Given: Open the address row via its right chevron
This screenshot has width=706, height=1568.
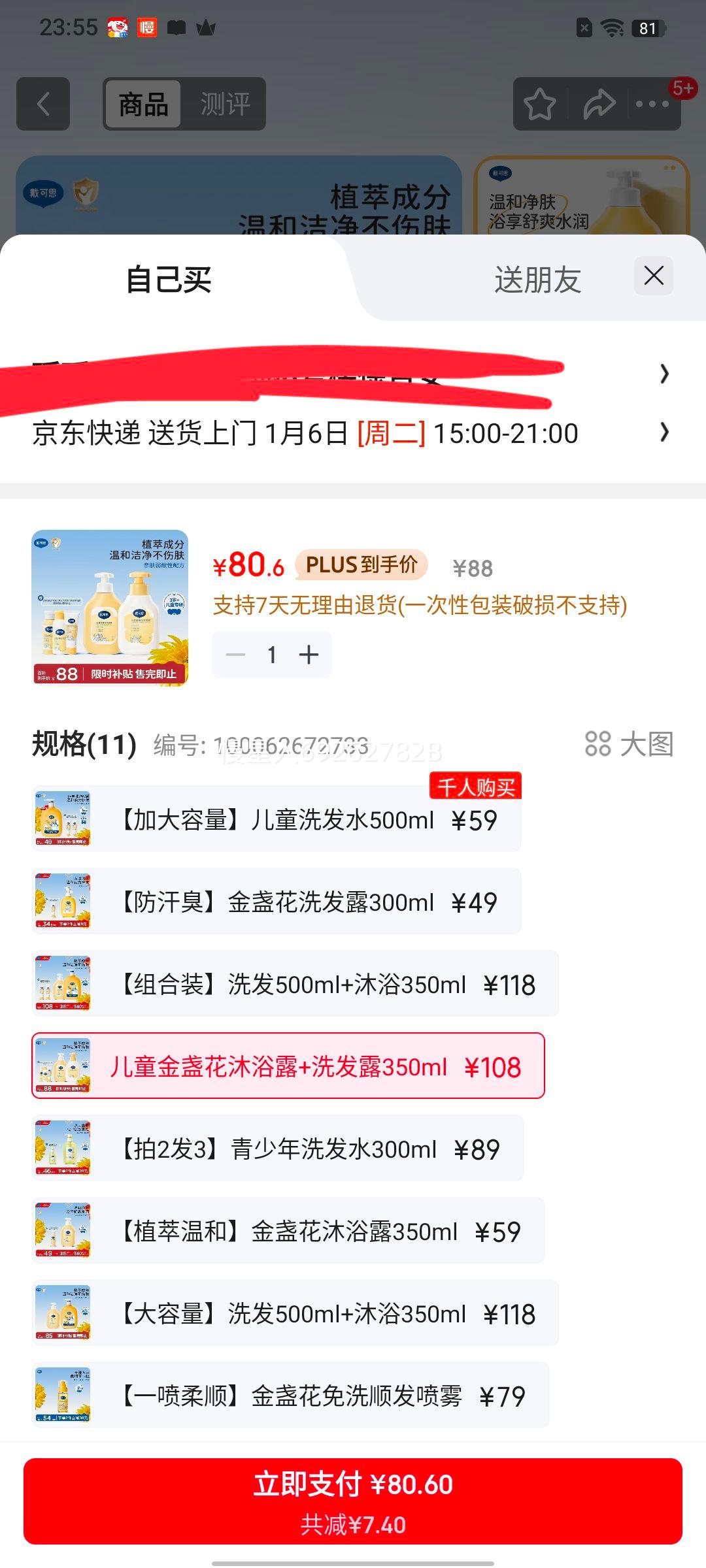Looking at the screenshot, I should click(x=665, y=374).
